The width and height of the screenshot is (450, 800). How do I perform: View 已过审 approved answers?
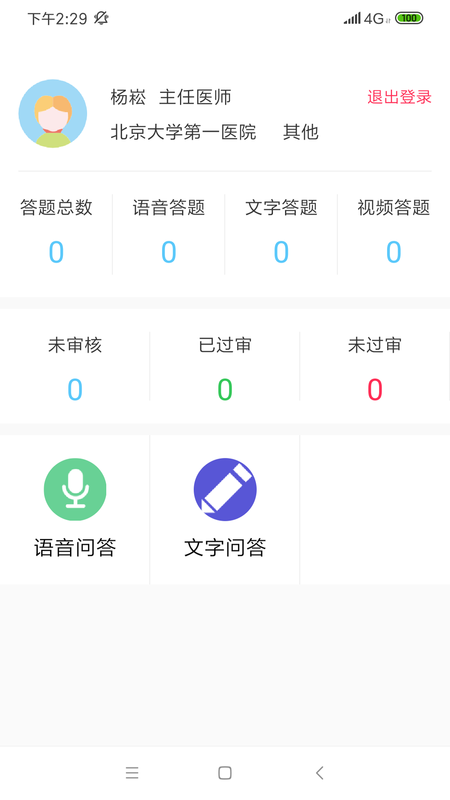[x=225, y=367]
